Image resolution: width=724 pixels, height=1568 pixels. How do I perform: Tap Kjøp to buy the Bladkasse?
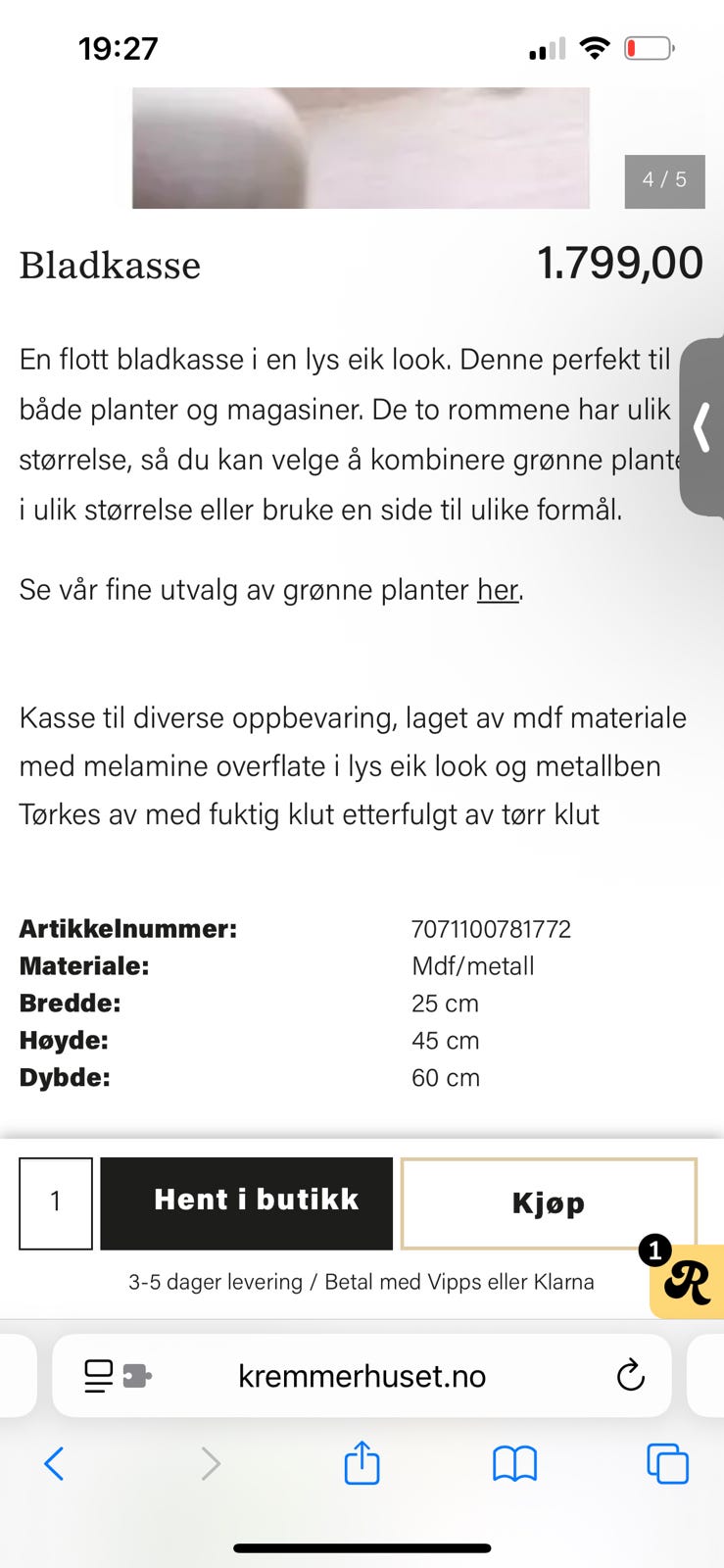click(548, 1202)
